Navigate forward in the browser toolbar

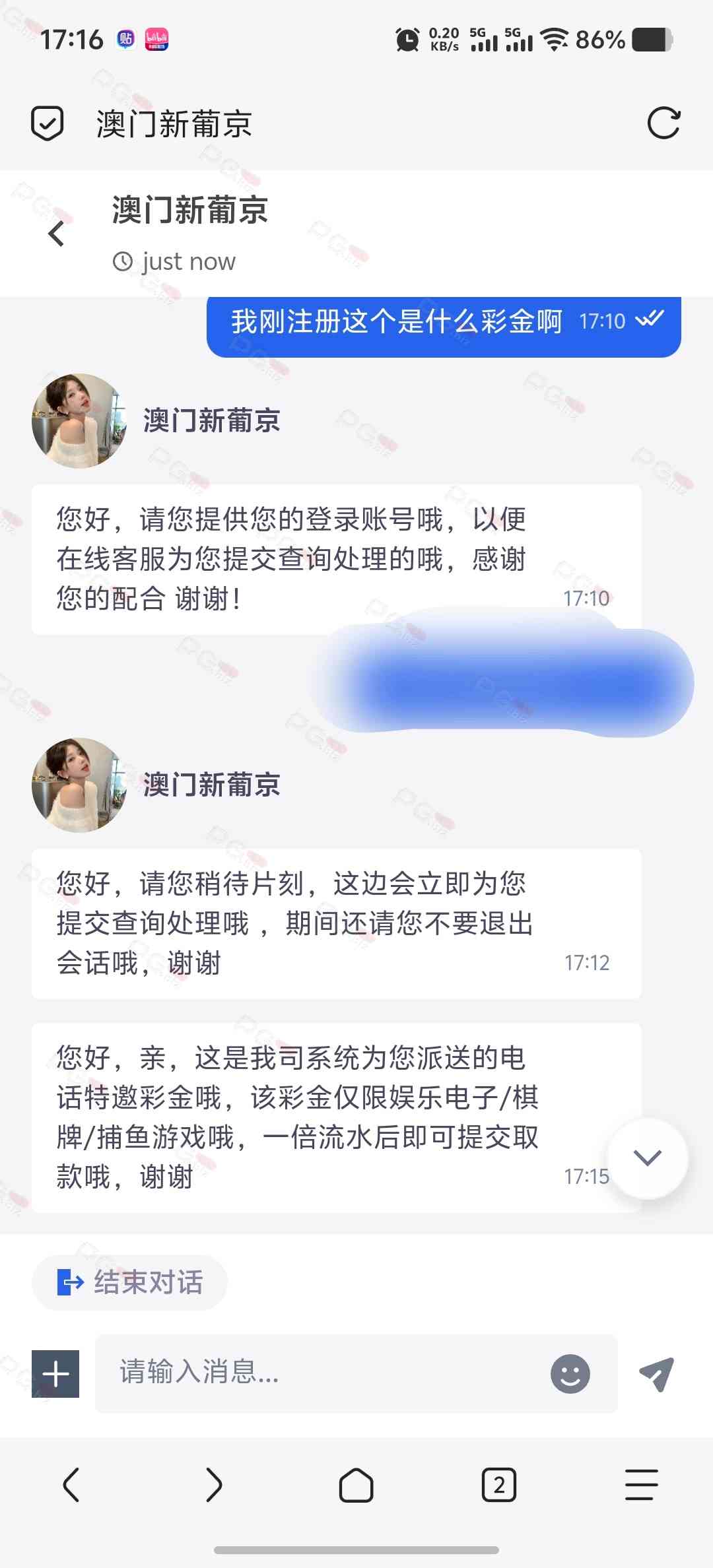214,1485
